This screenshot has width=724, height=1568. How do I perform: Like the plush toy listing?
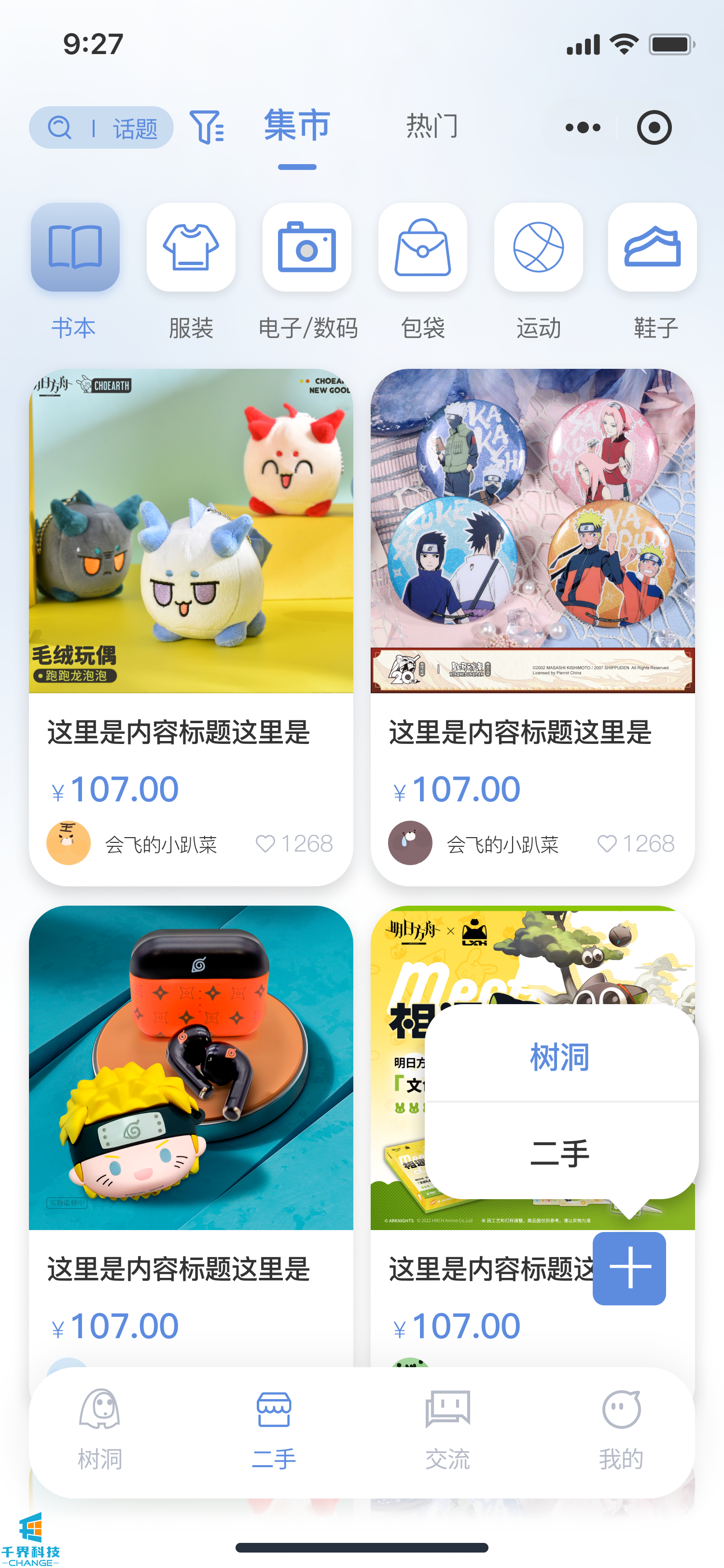265,844
